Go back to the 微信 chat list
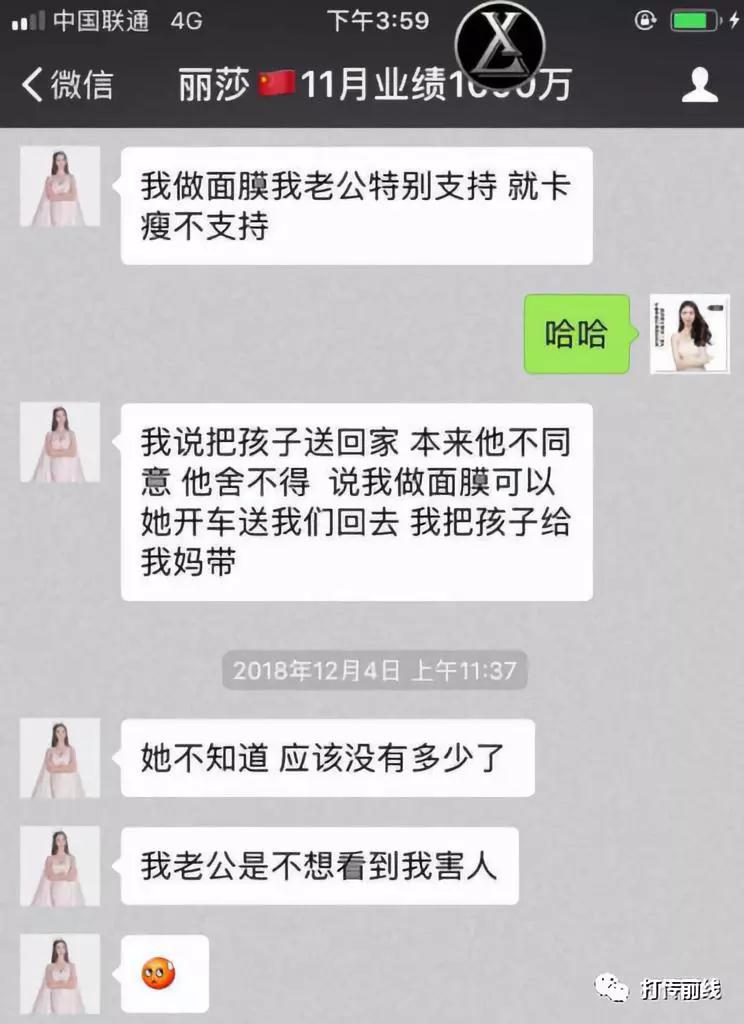744x1024 pixels. (x=68, y=85)
